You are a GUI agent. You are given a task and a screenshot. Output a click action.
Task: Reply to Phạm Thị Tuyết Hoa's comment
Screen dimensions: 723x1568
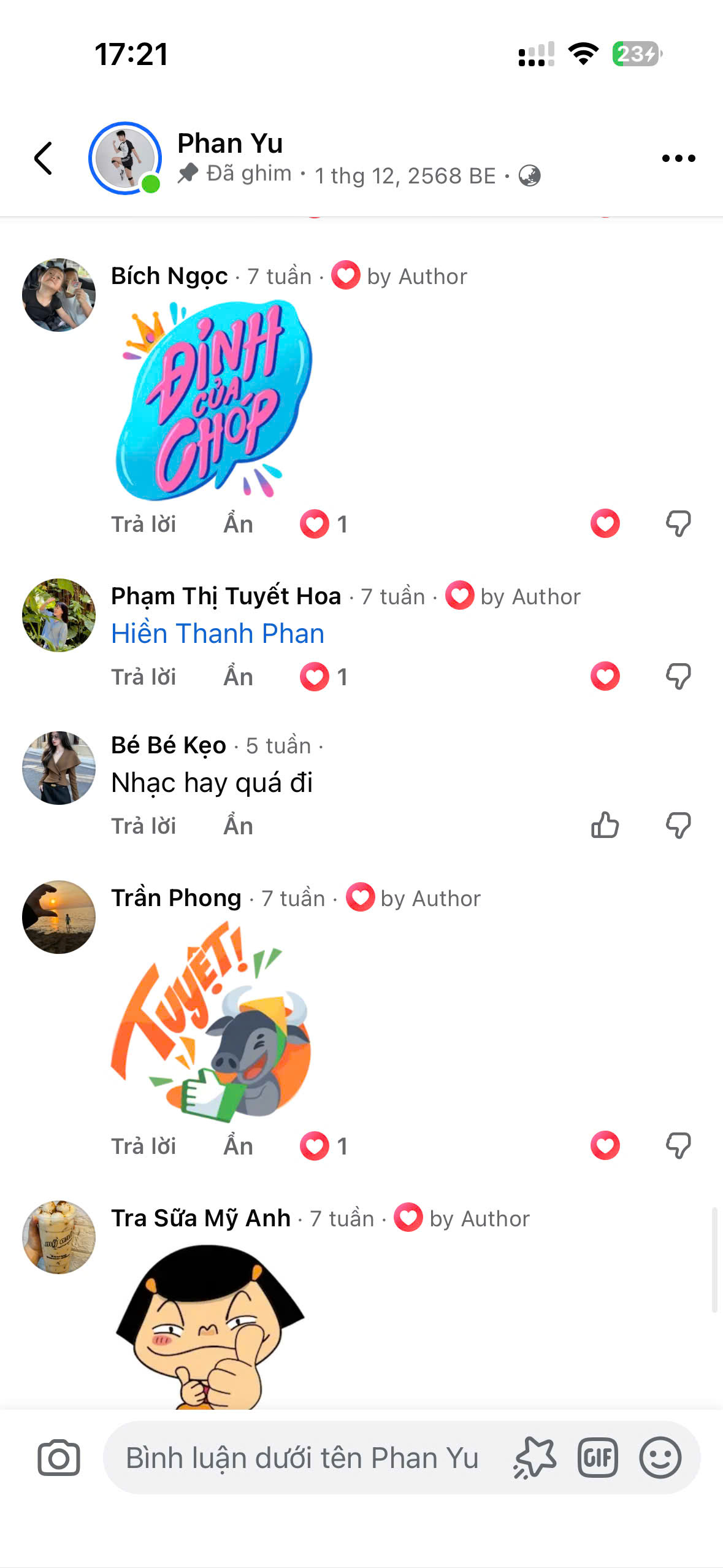click(x=143, y=677)
